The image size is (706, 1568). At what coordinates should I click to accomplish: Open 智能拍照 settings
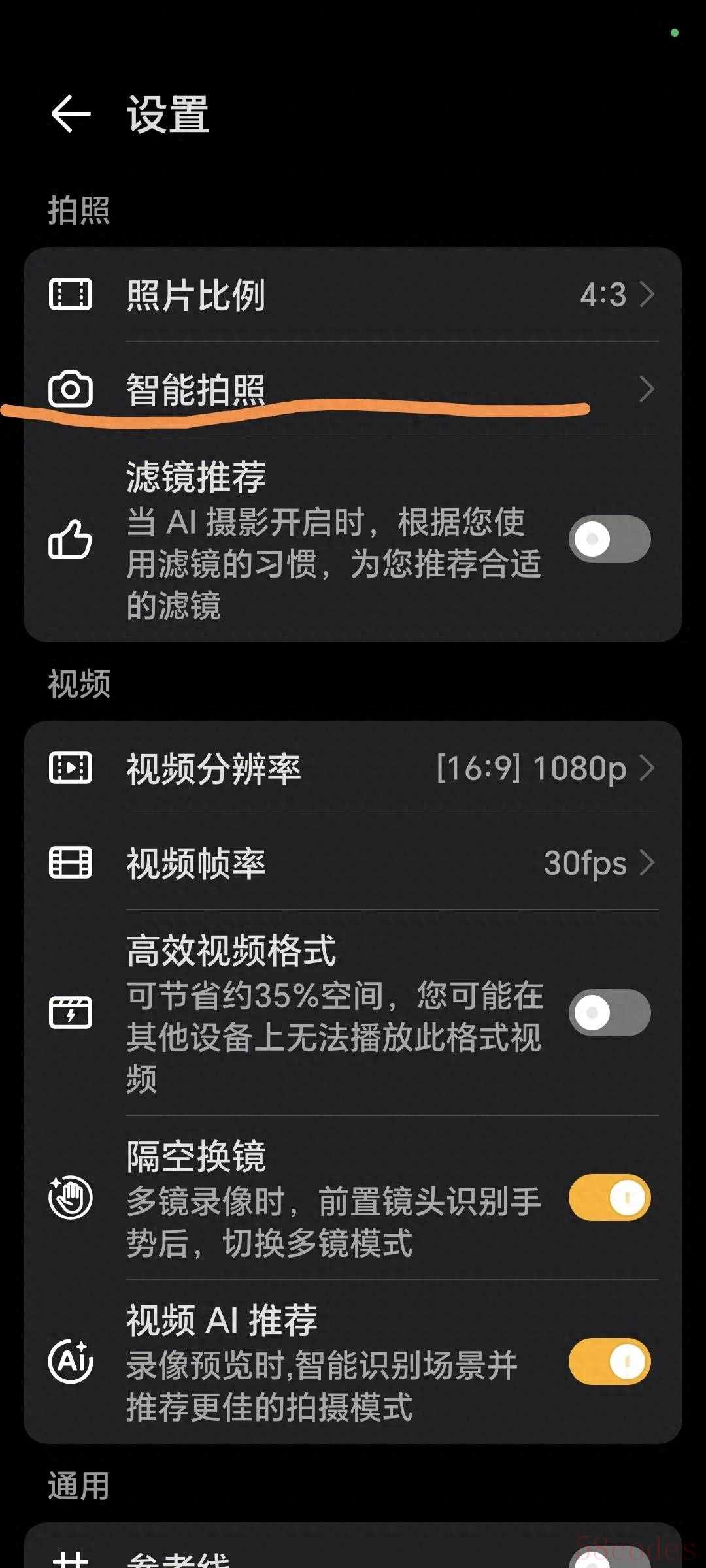[x=353, y=389]
